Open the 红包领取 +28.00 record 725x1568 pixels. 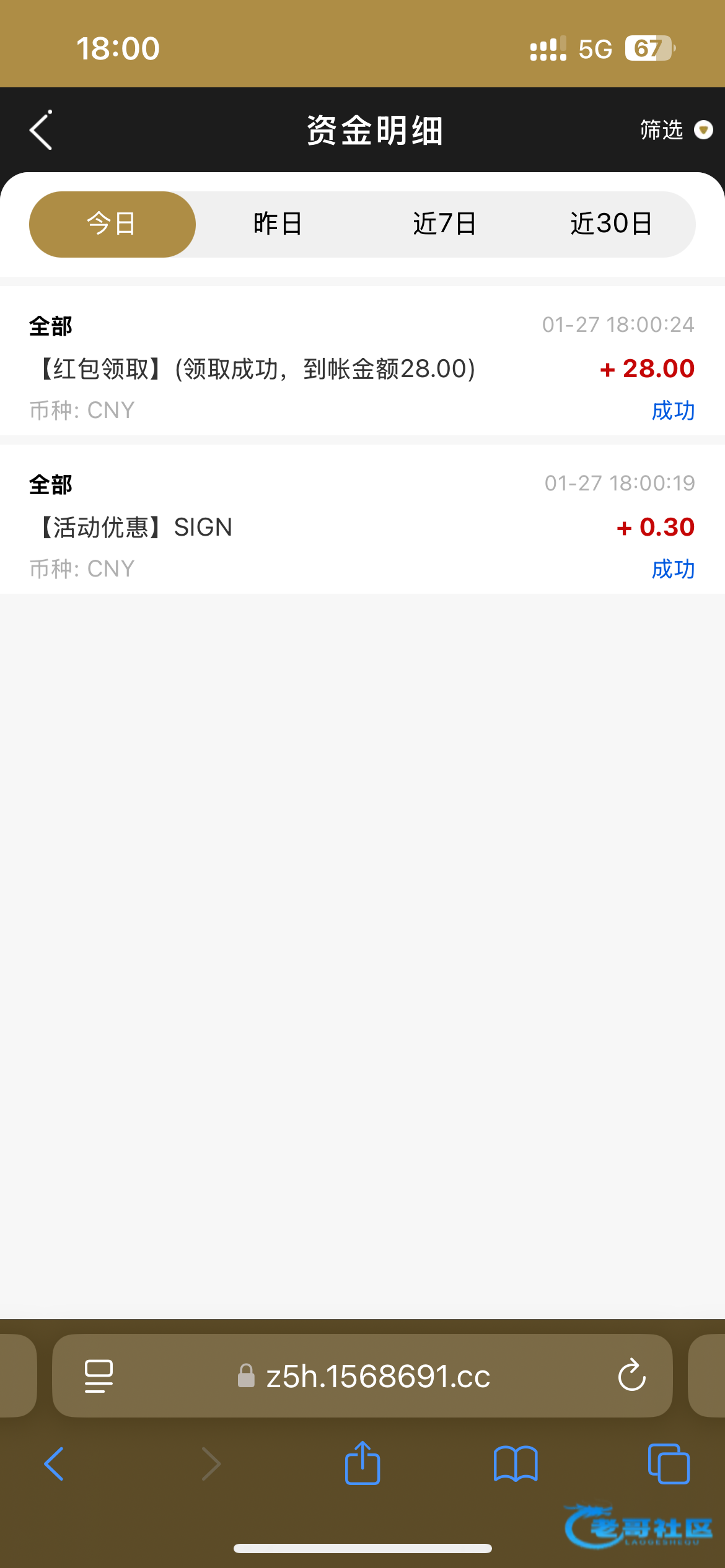tap(362, 368)
